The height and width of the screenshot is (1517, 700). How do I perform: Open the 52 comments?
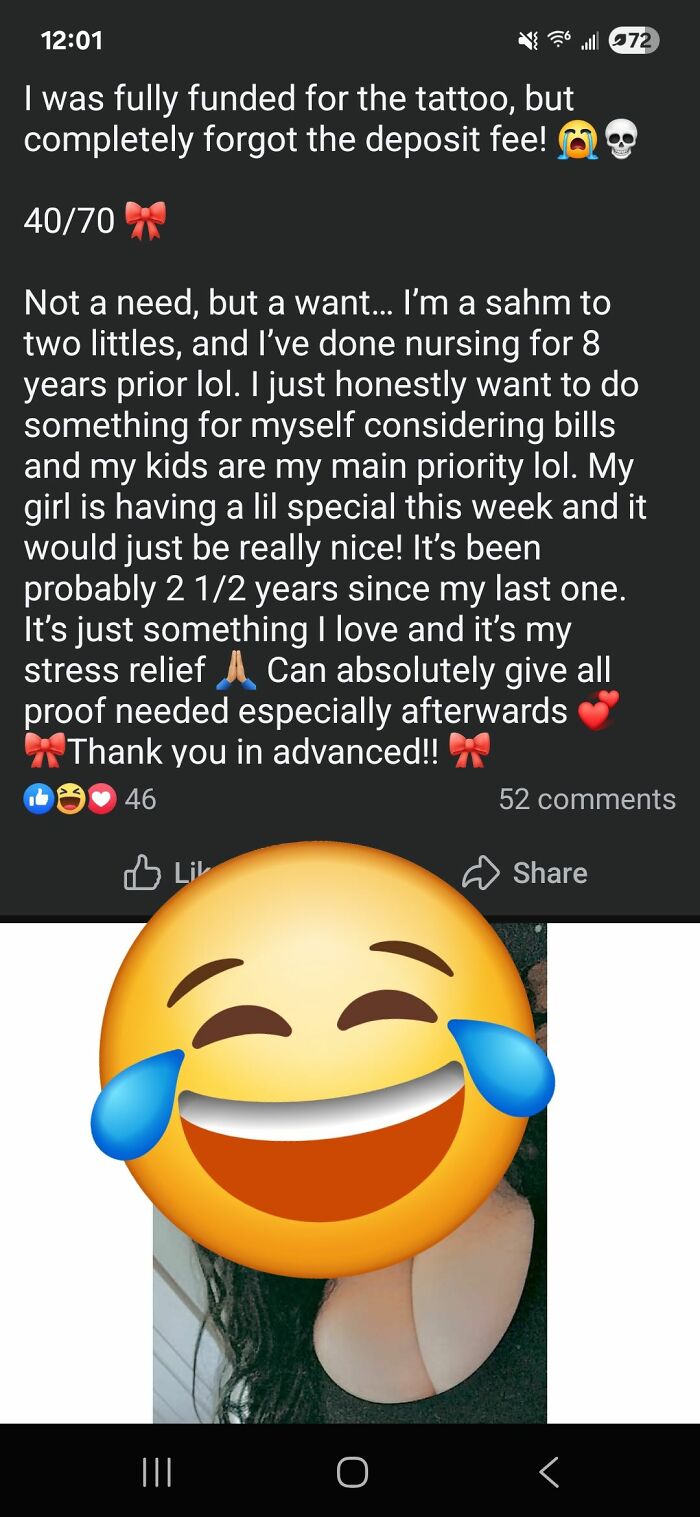click(587, 799)
